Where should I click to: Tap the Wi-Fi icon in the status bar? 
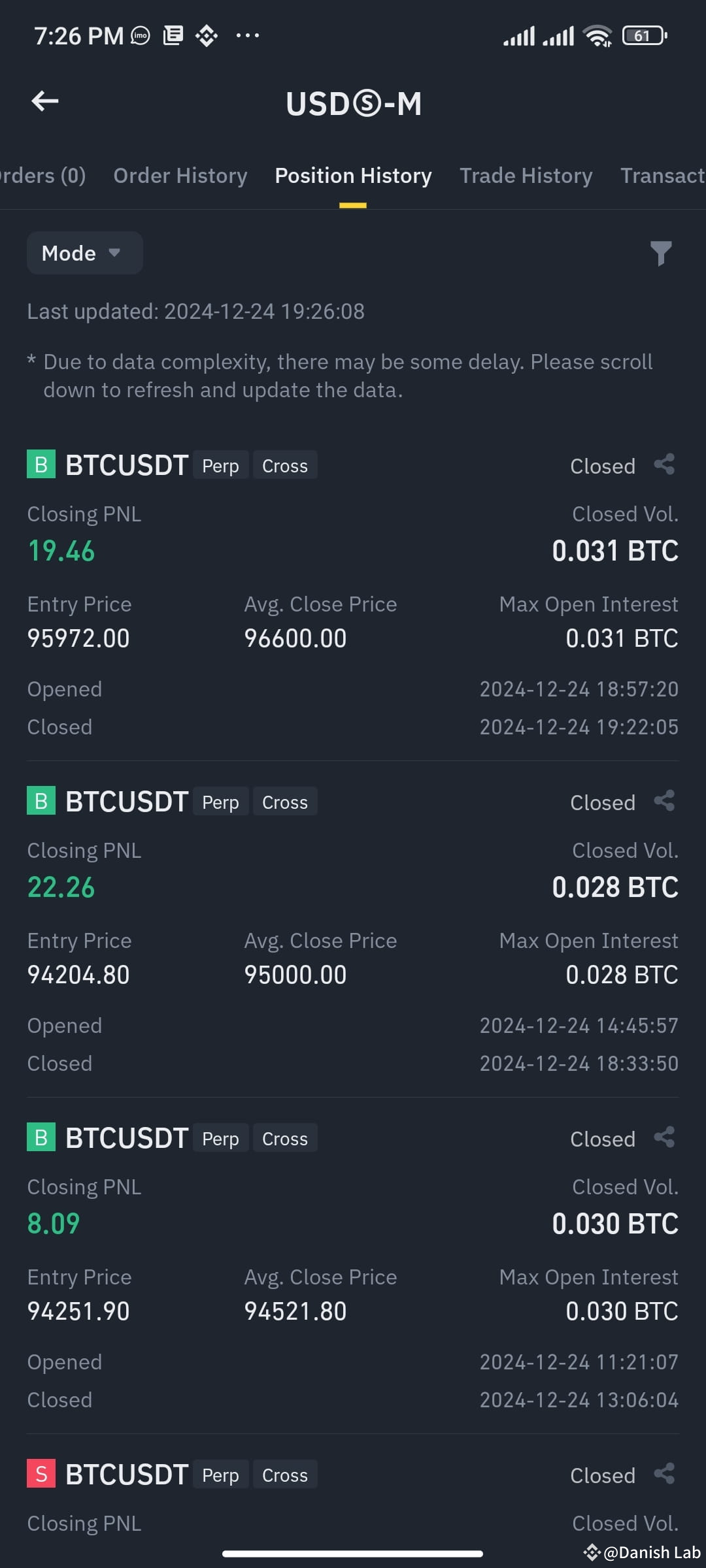(597, 35)
